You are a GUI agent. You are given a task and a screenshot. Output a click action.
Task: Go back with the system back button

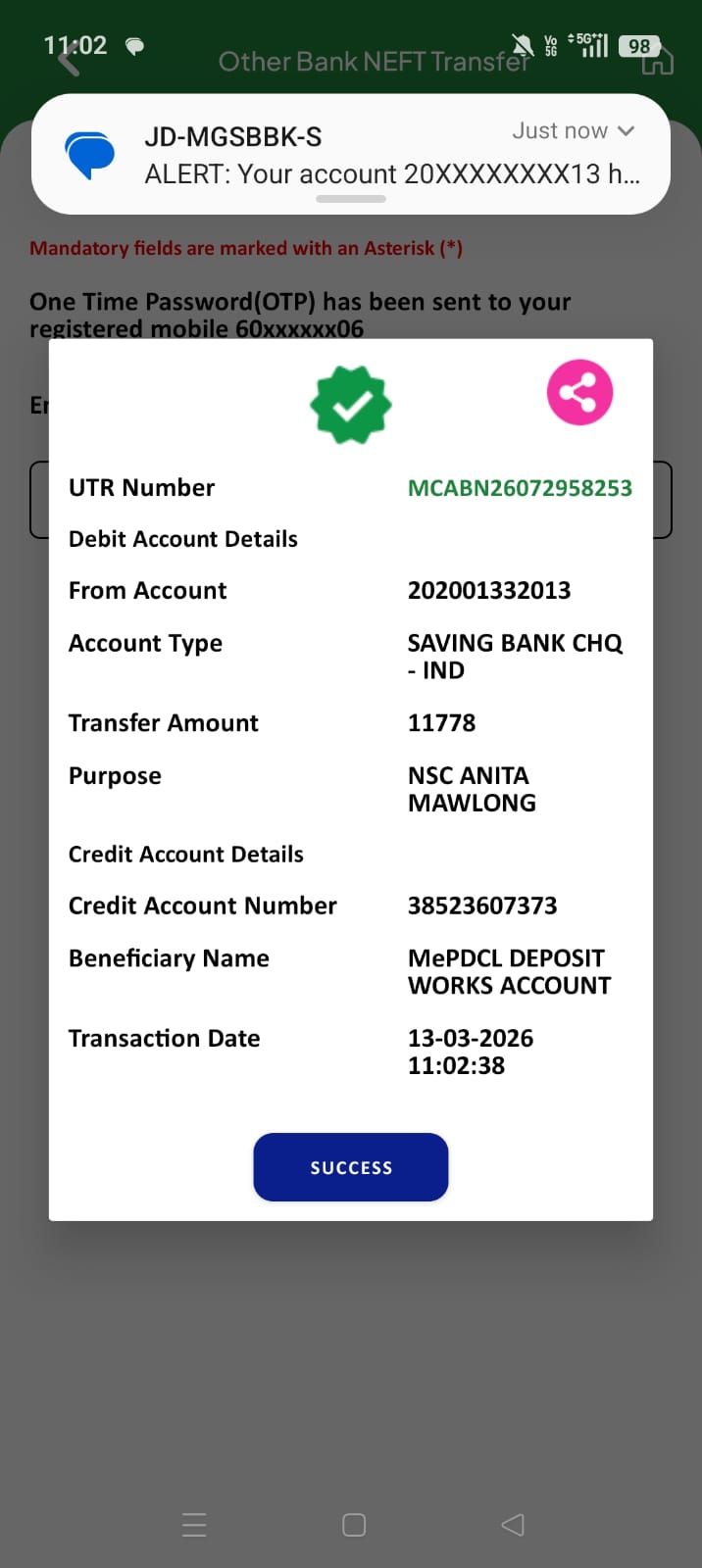pos(513,1525)
